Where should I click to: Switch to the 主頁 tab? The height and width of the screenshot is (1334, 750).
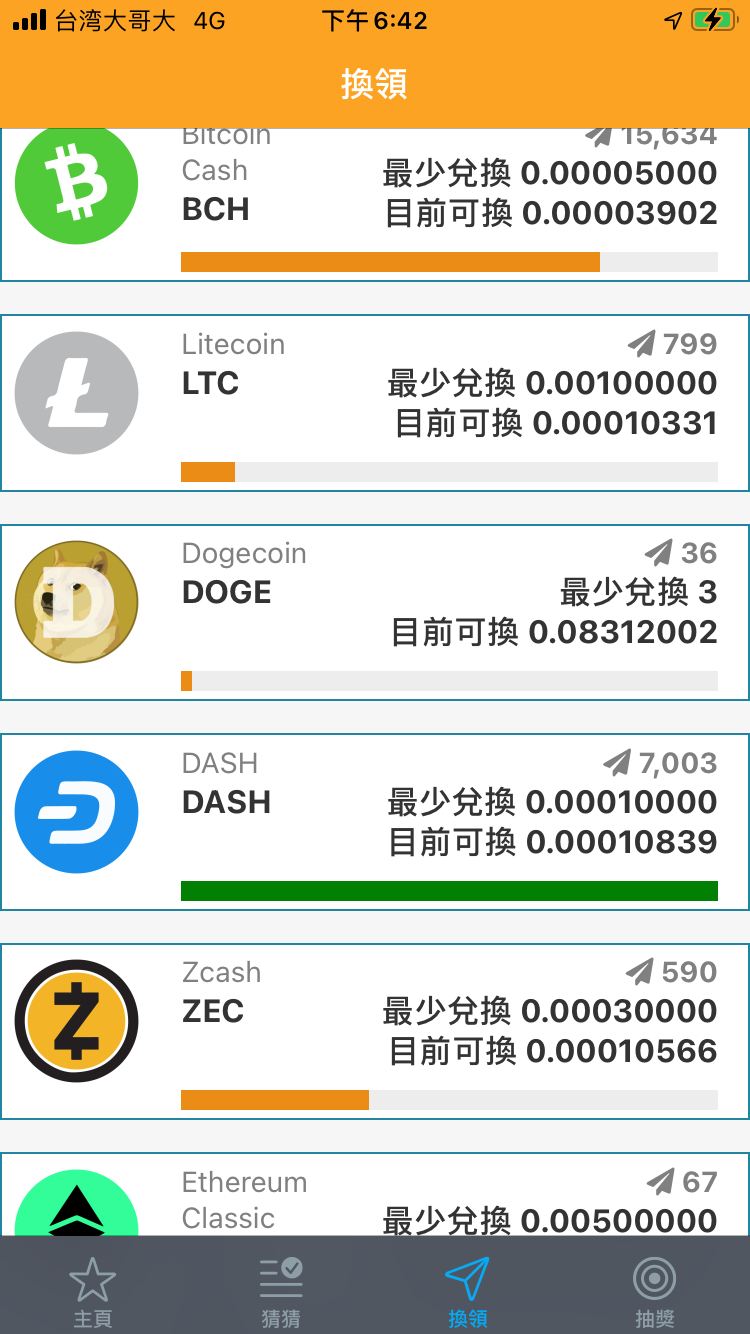[x=93, y=1292]
